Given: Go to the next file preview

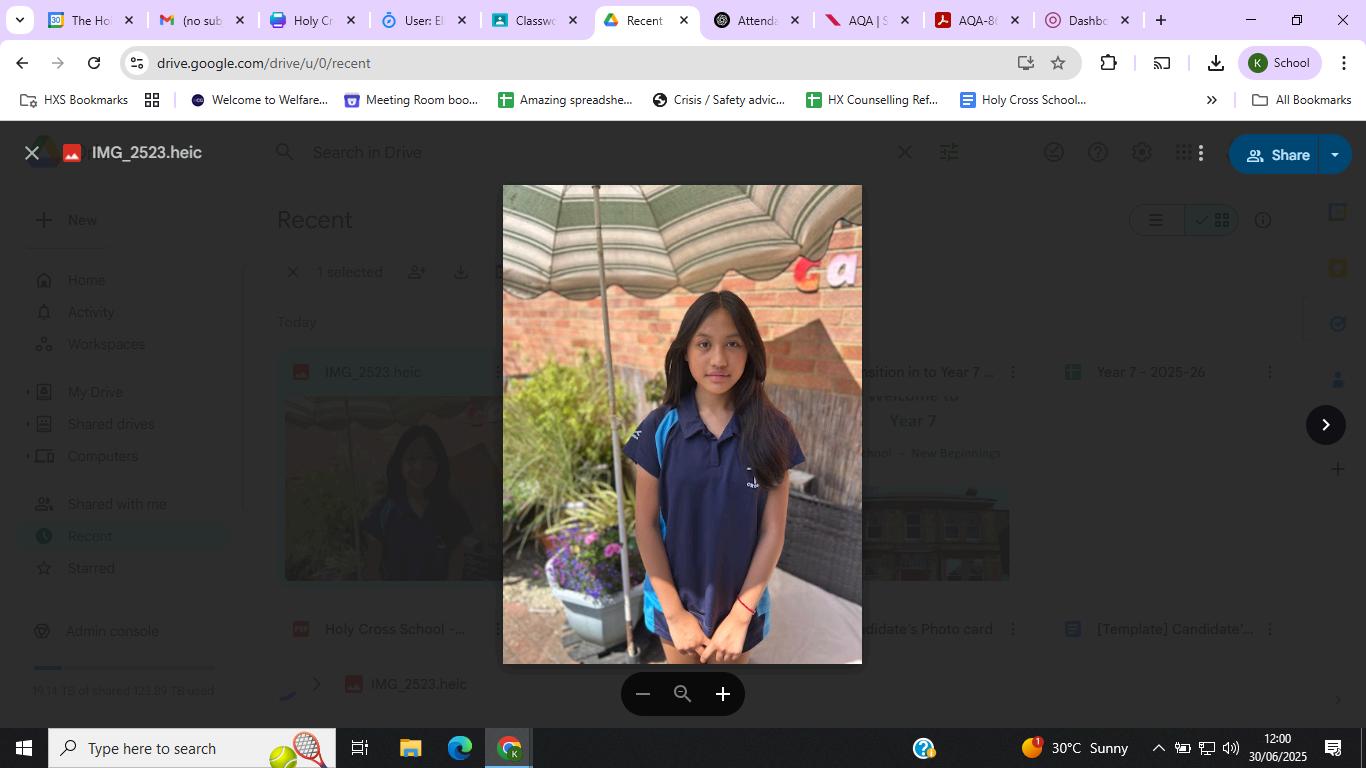Looking at the screenshot, I should click(x=1325, y=425).
